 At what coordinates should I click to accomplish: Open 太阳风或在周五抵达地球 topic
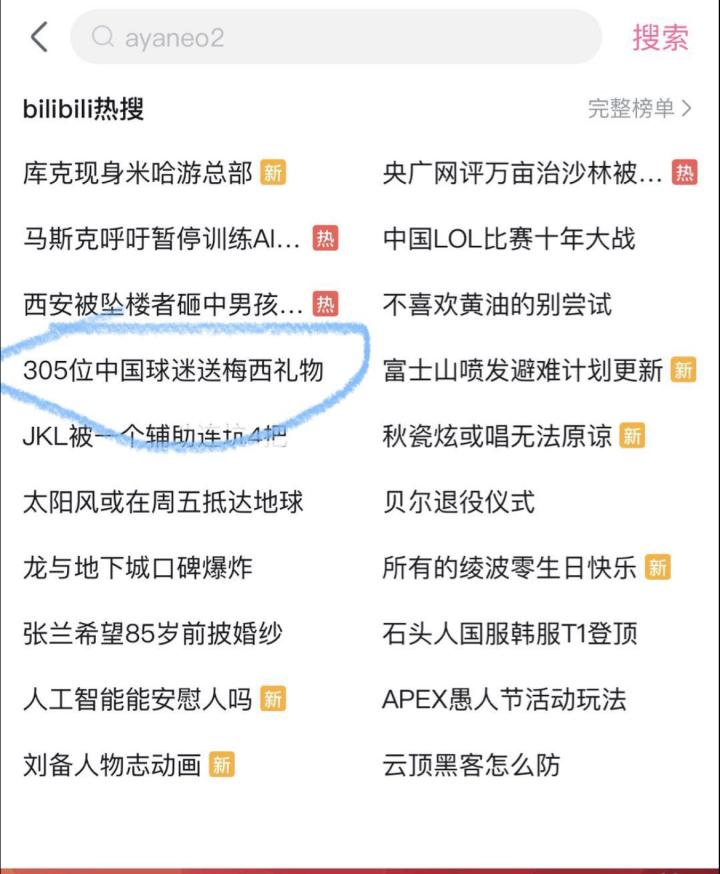coord(163,502)
